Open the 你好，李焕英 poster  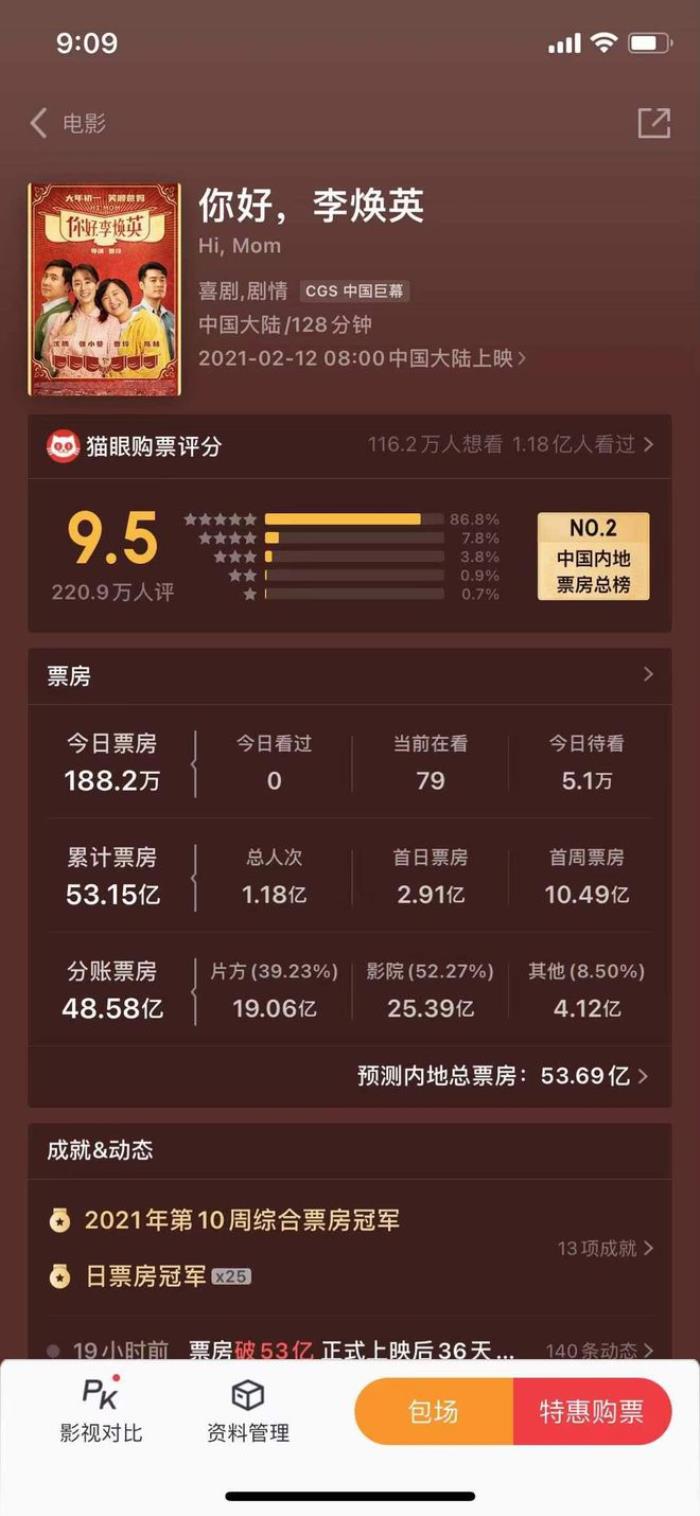105,288
